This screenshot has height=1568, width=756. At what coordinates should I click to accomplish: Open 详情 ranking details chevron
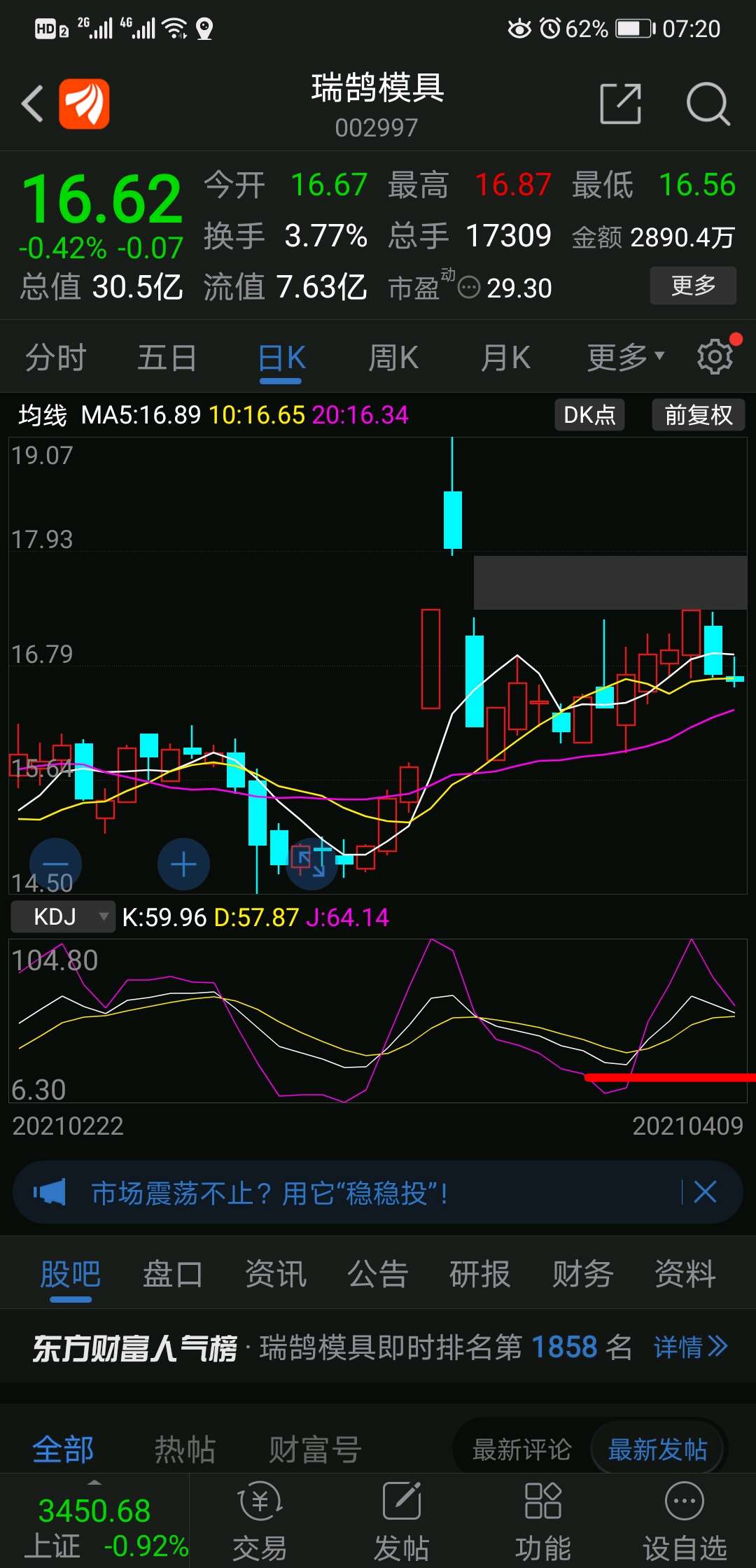point(692,1345)
